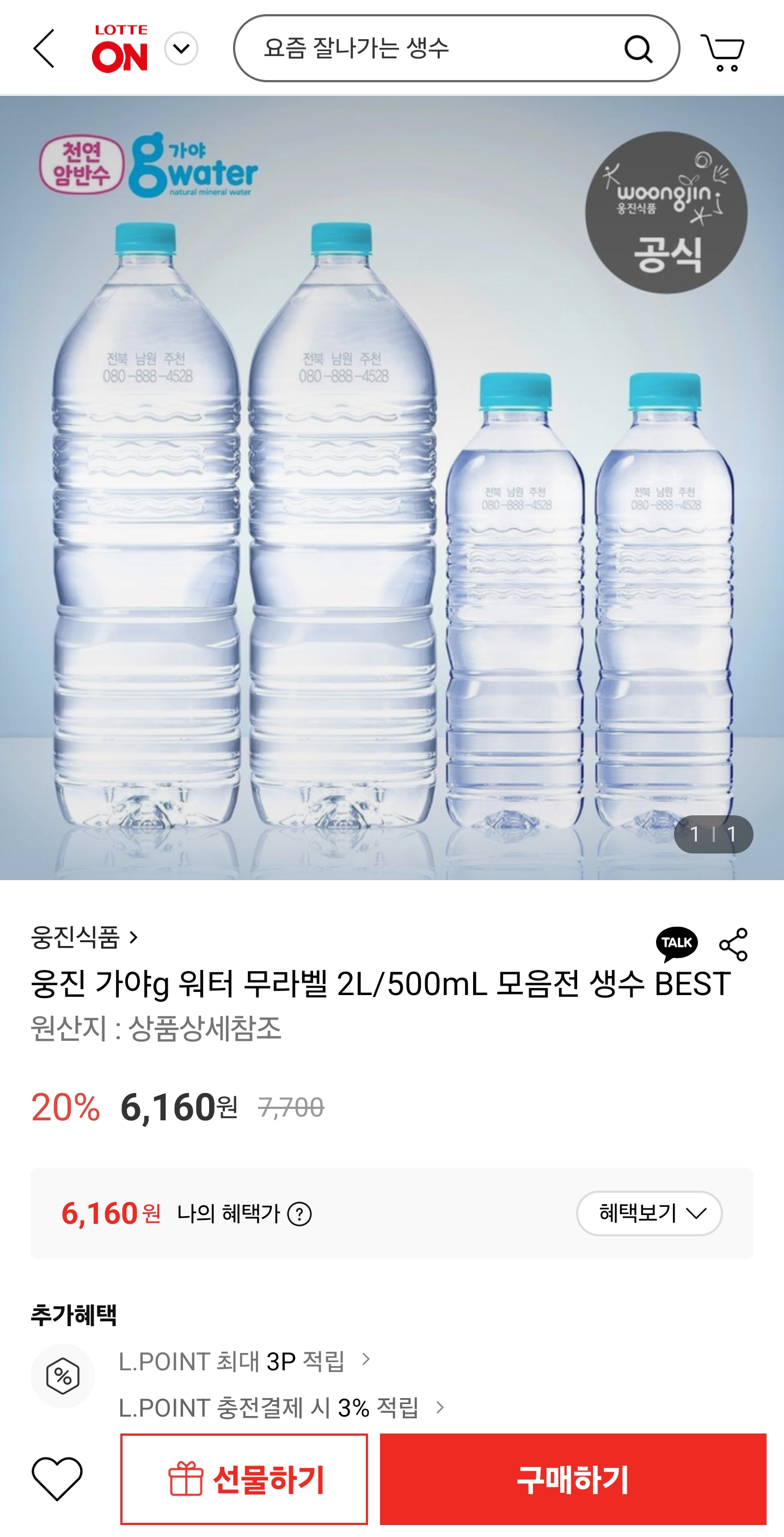Expand the dropdown next to Lotte ON logo
Image resolution: width=784 pixels, height=1537 pixels.
coord(181,49)
